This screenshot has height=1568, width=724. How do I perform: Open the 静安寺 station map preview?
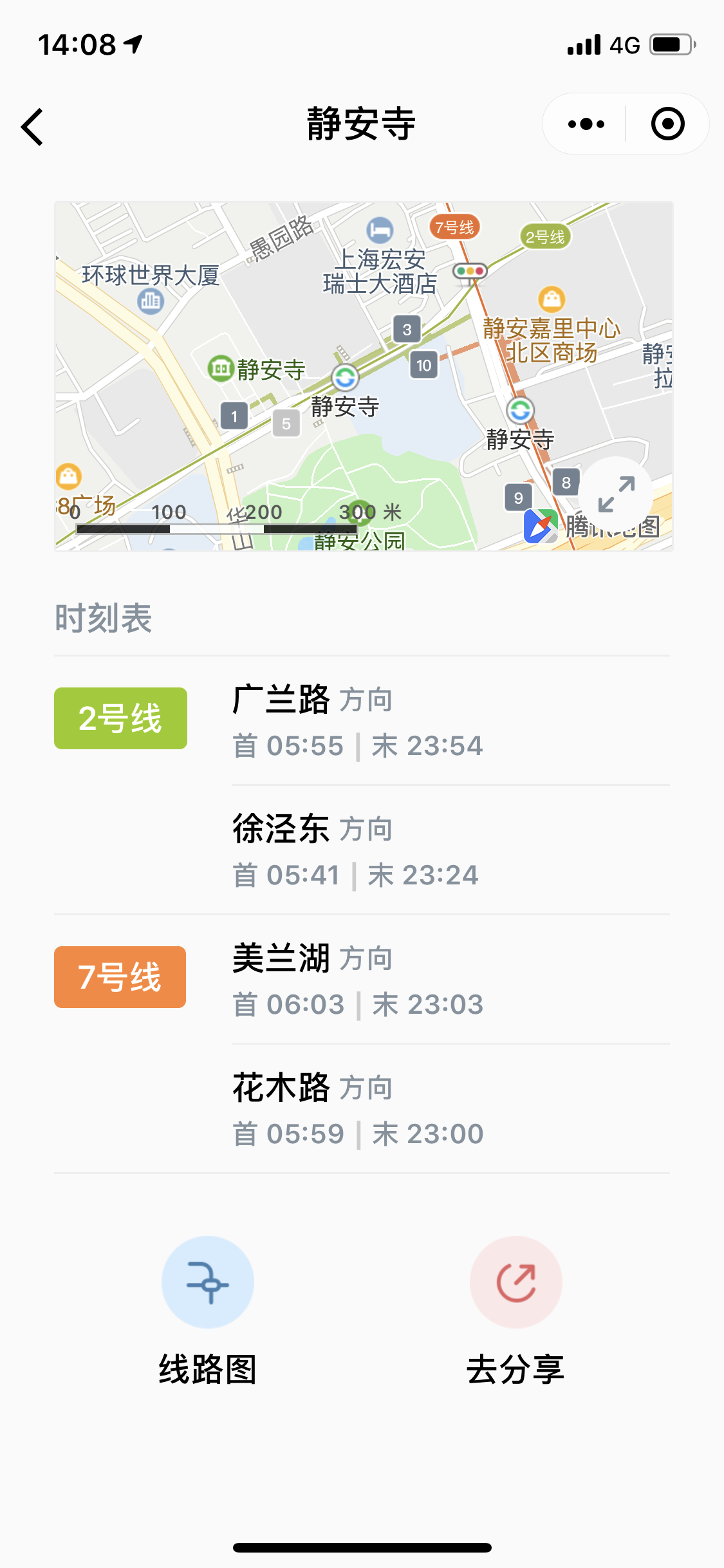tap(364, 376)
